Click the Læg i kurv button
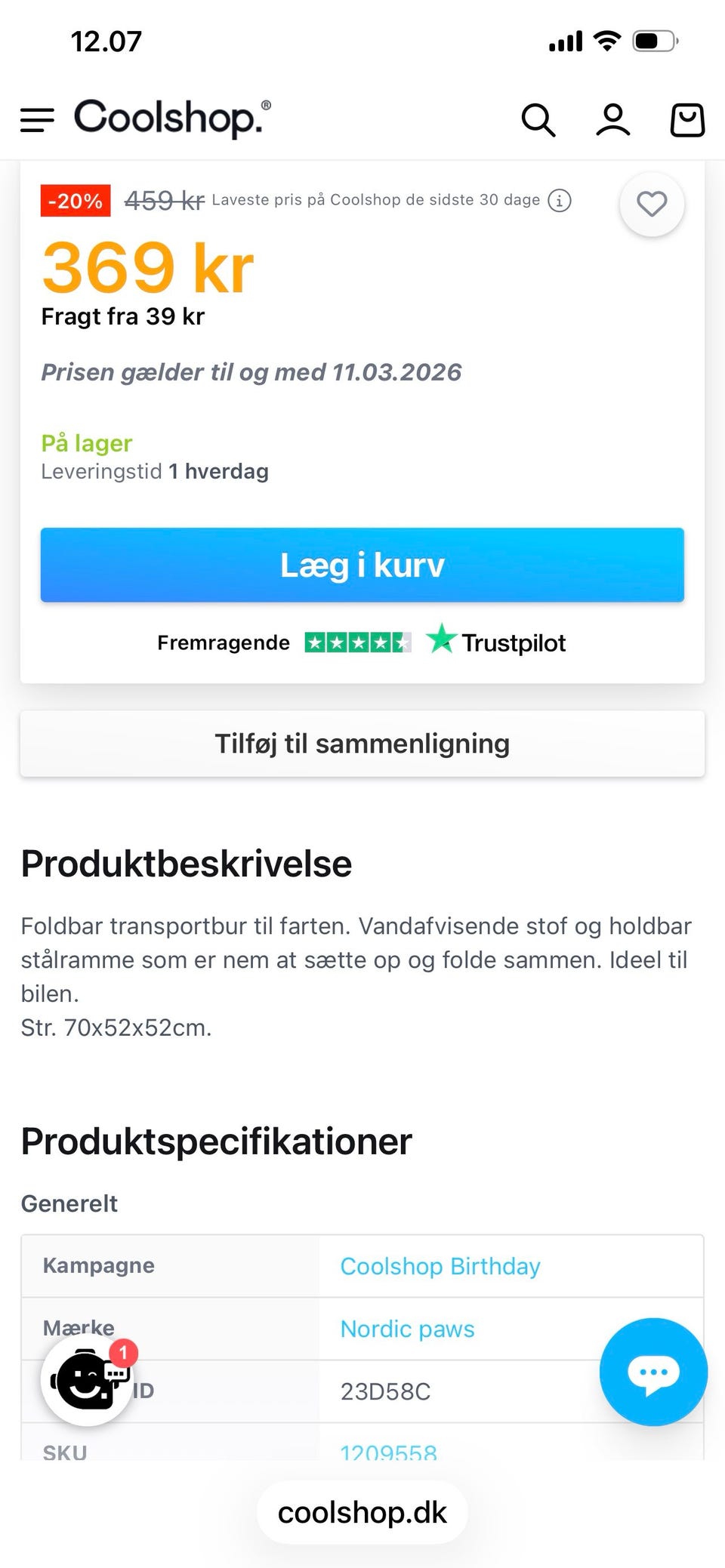Image resolution: width=725 pixels, height=1568 pixels. point(362,565)
